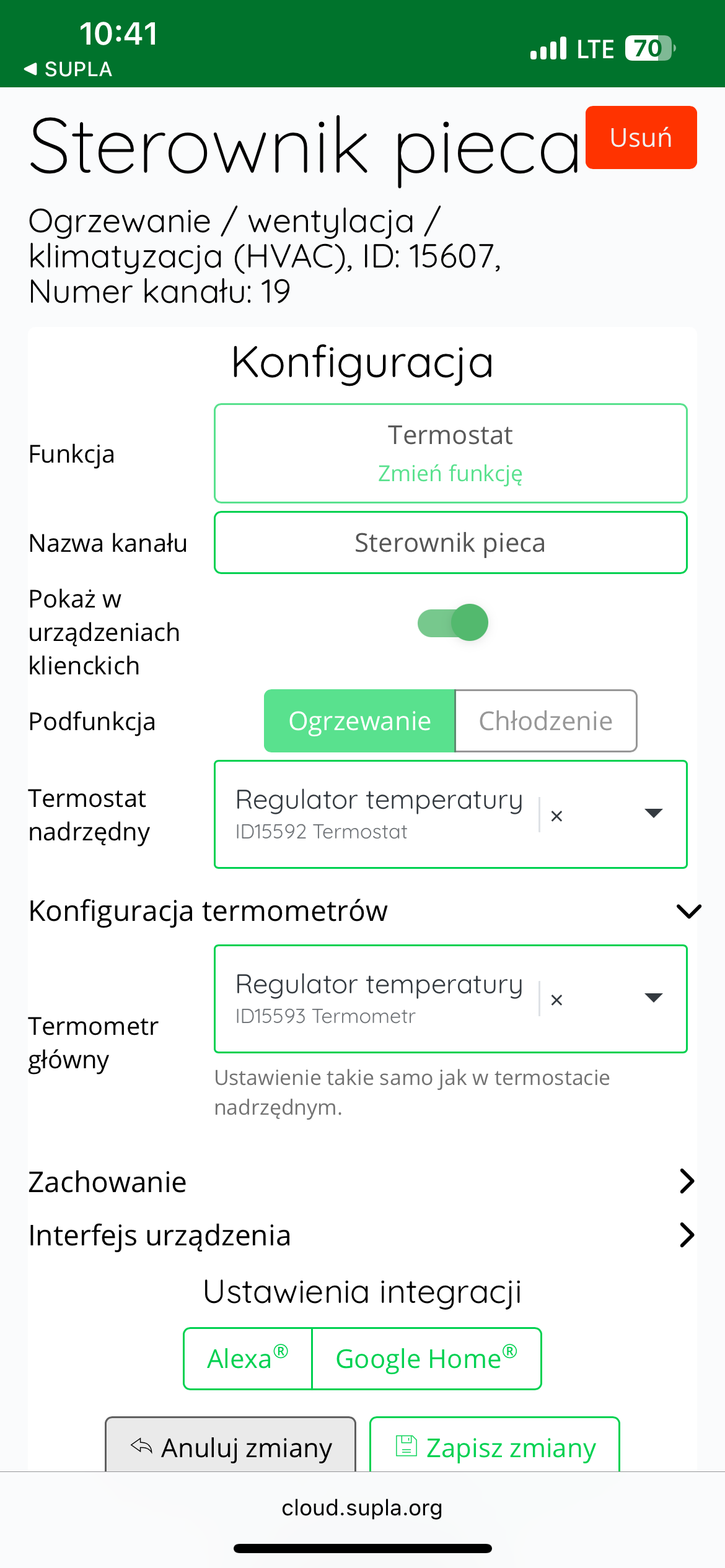Clear the Termostat nadrzędny selection
Image resolution: width=725 pixels, height=1568 pixels.
(556, 816)
